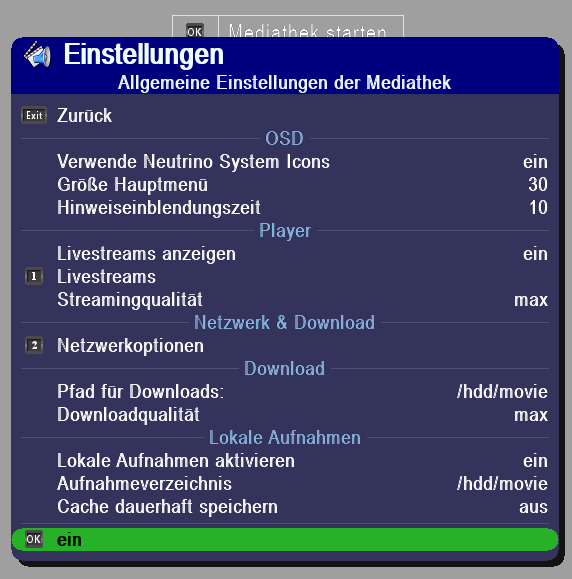Change Downloadqualität option
572x579 pixels.
click(285, 415)
